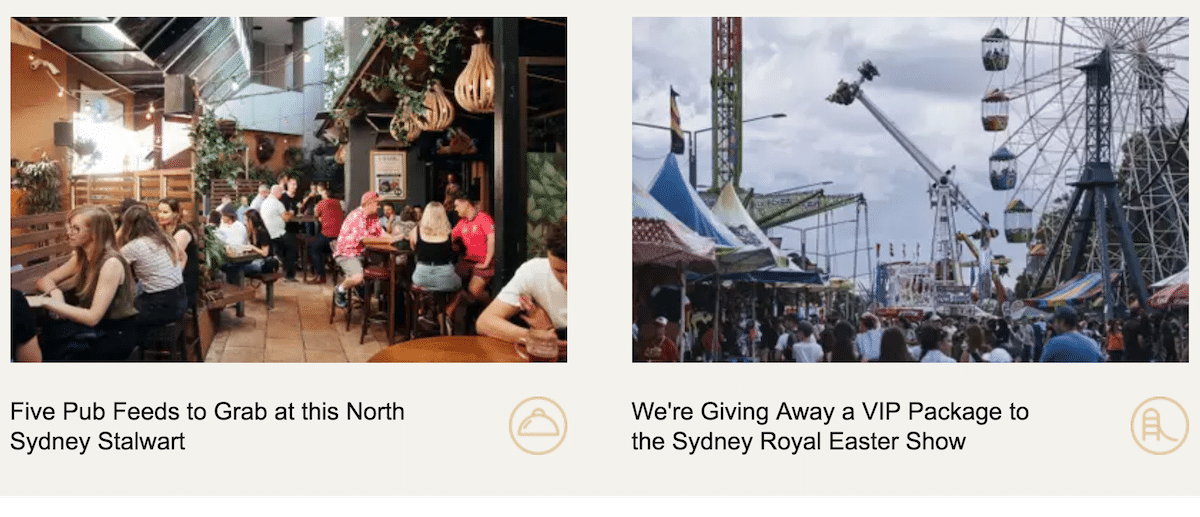Open the Sydney Royal Easter Show photo
Viewport: 1200px width, 517px height.
coord(910,189)
